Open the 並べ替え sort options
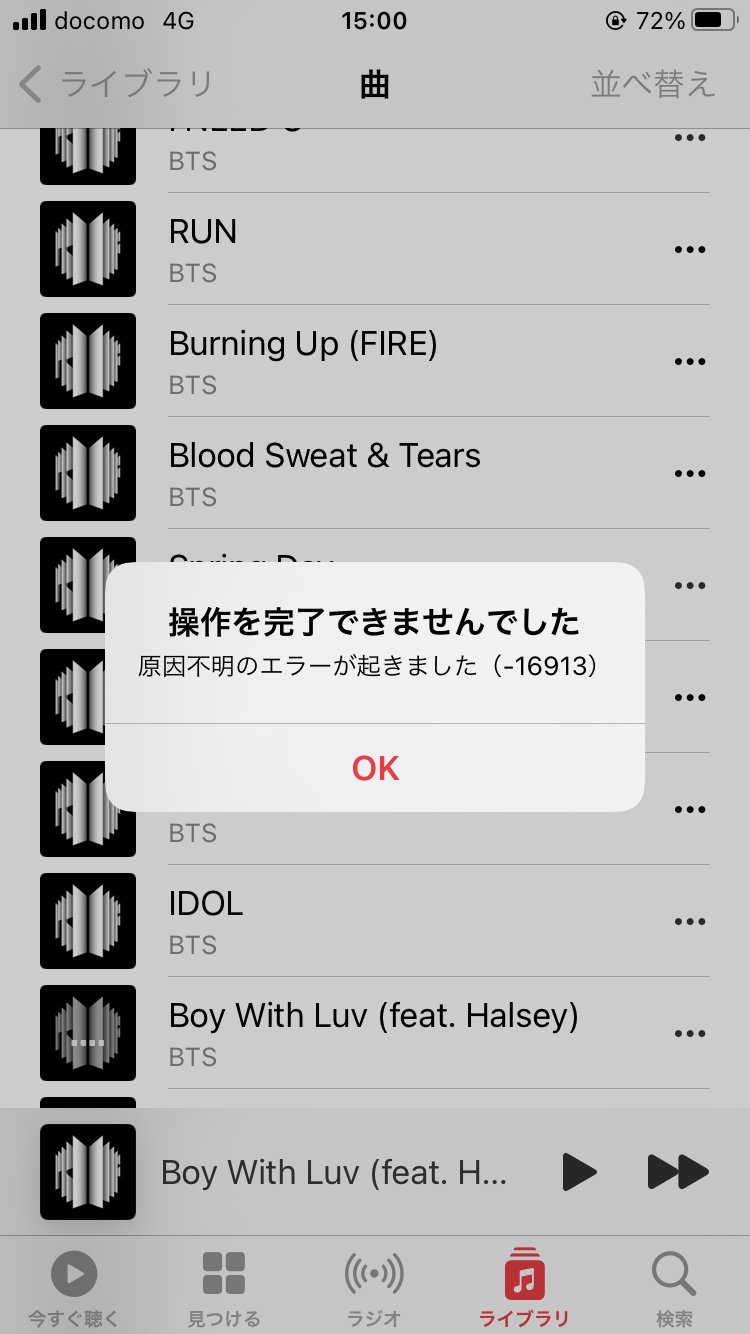Viewport: 750px width, 1334px height. click(x=653, y=85)
